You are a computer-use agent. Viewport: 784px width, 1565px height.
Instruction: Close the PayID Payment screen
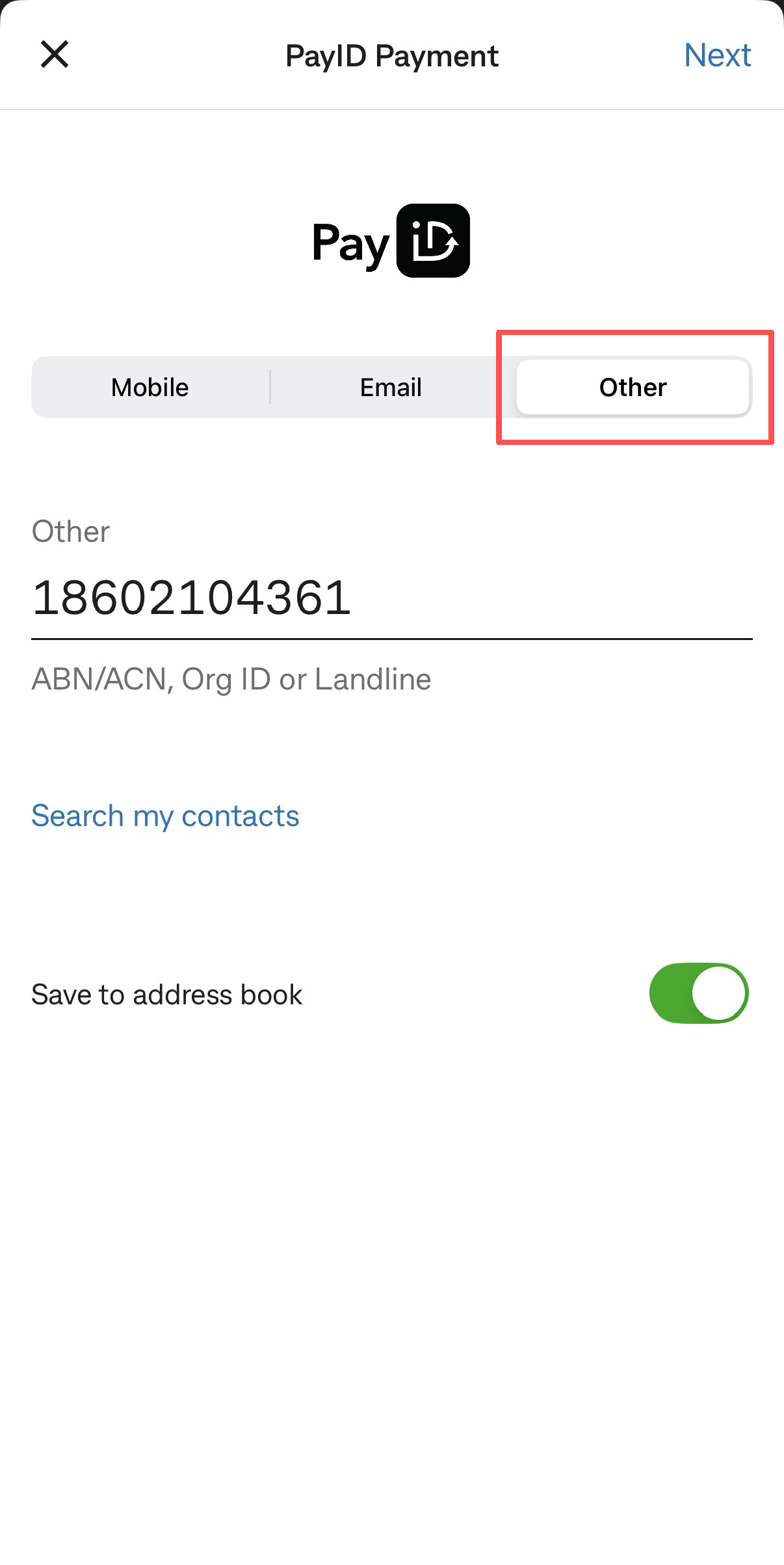[x=55, y=55]
